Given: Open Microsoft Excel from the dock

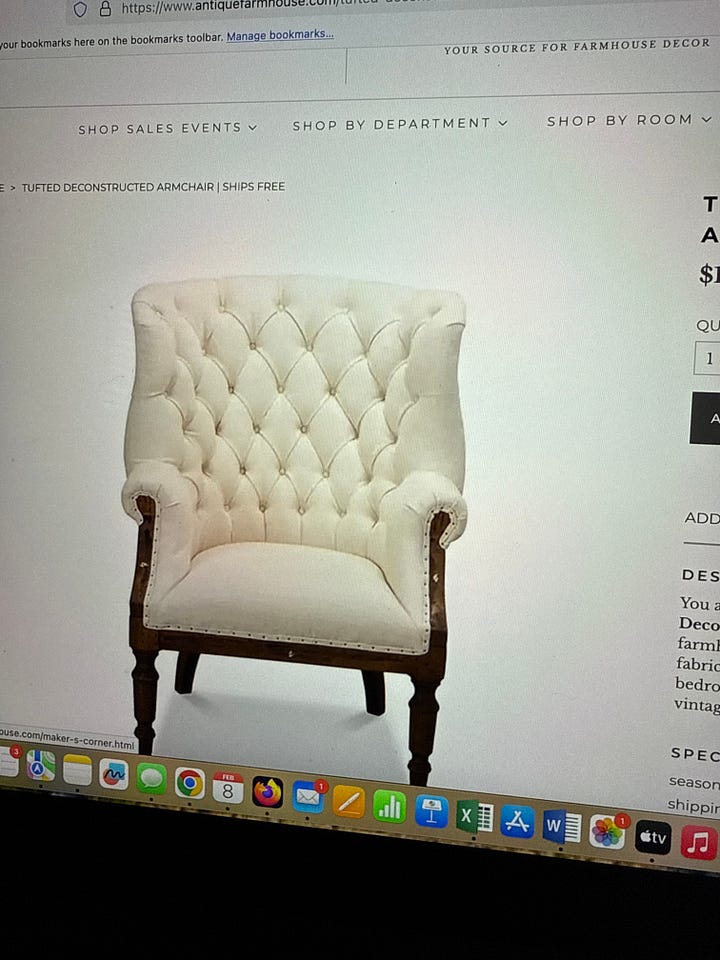Looking at the screenshot, I should coord(474,817).
